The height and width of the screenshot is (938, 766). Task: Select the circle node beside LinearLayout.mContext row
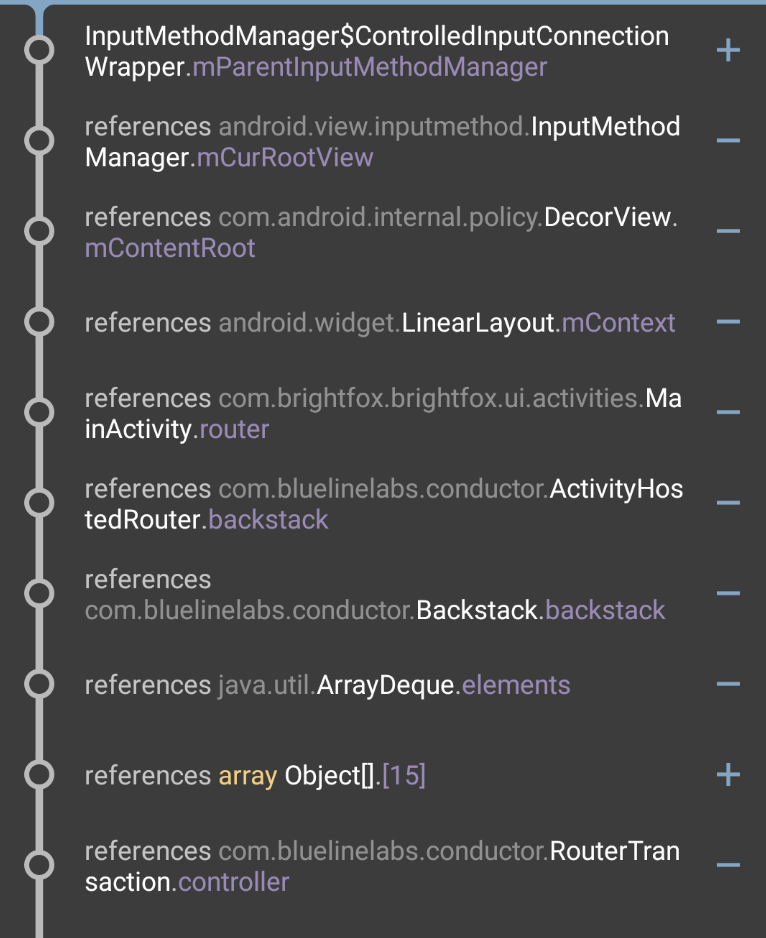[41, 322]
